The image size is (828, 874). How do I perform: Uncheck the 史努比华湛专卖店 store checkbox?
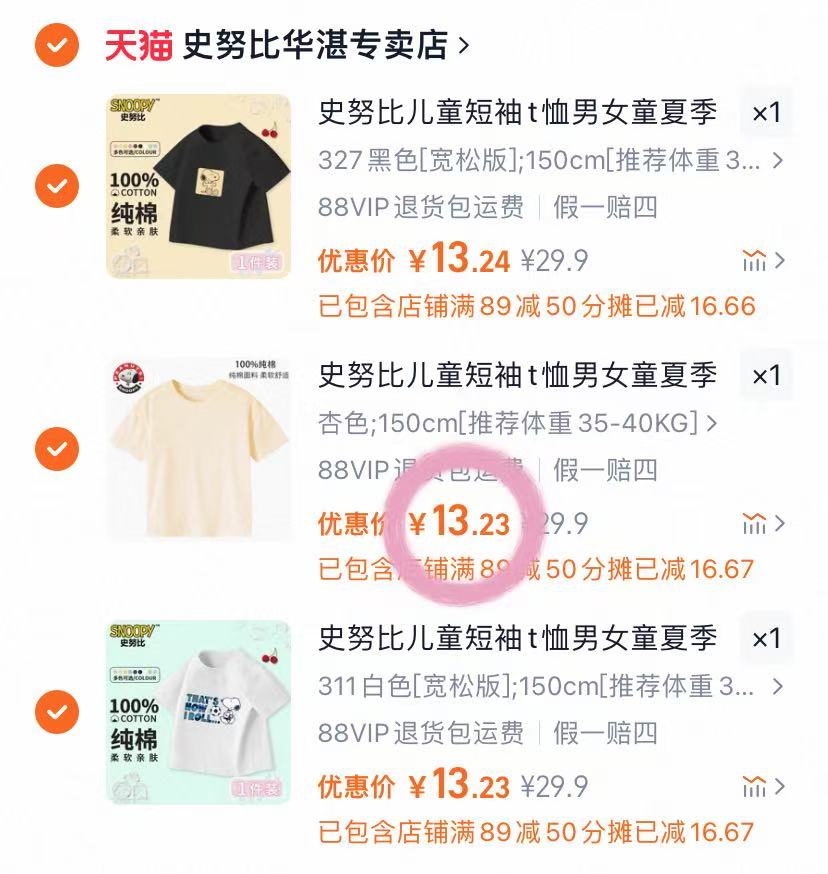[57, 44]
